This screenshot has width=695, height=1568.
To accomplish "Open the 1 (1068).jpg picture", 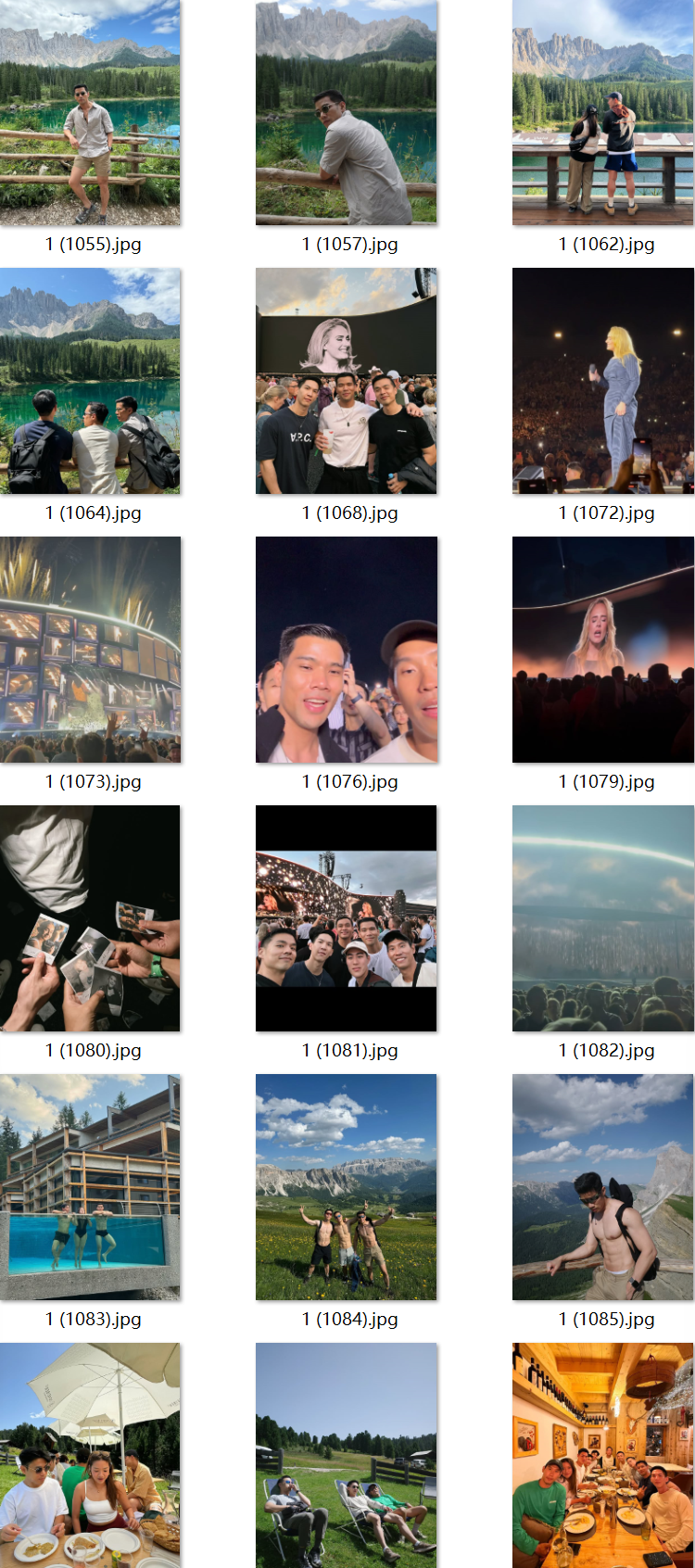I will point(346,381).
